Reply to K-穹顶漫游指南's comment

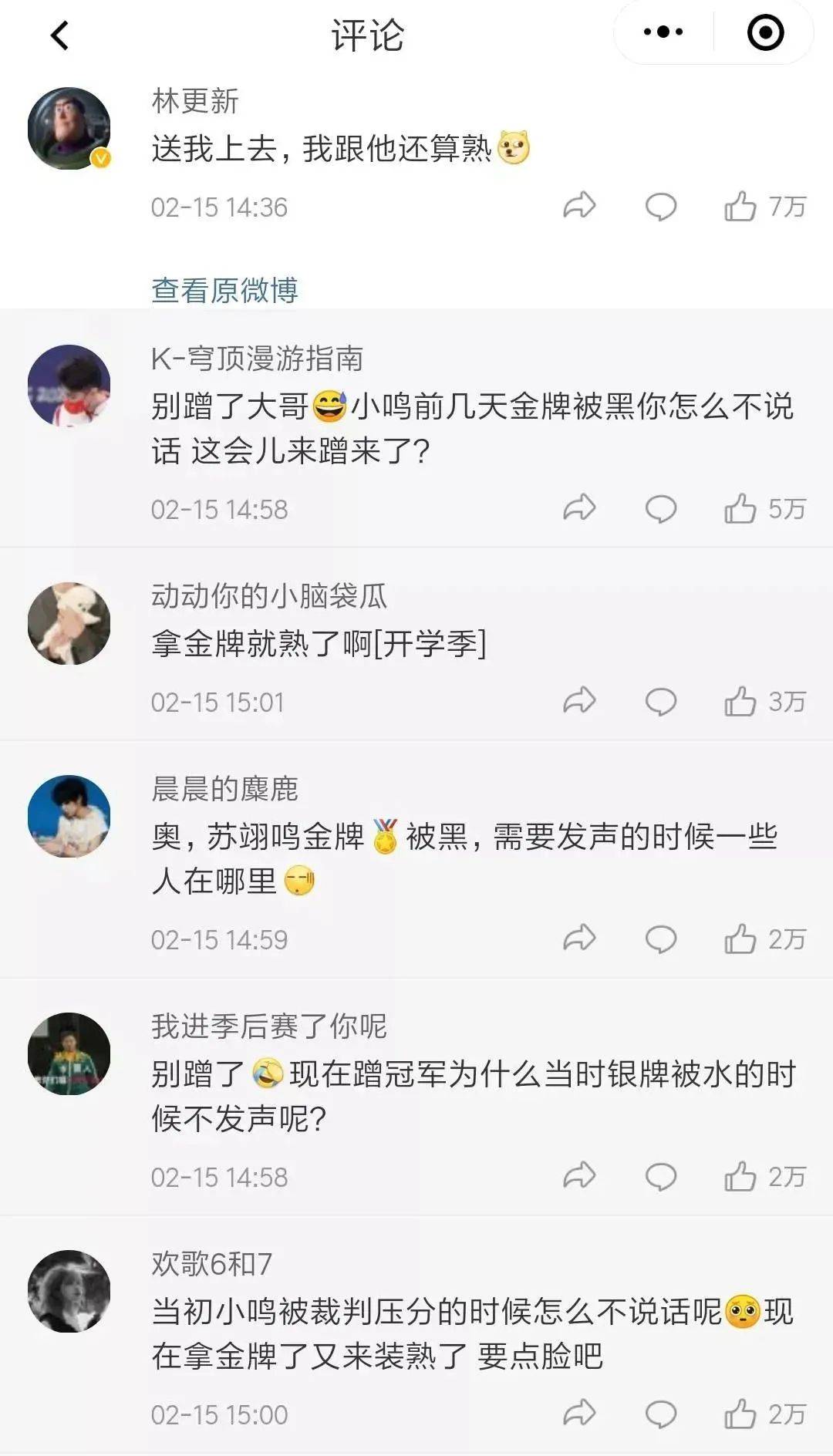[660, 509]
